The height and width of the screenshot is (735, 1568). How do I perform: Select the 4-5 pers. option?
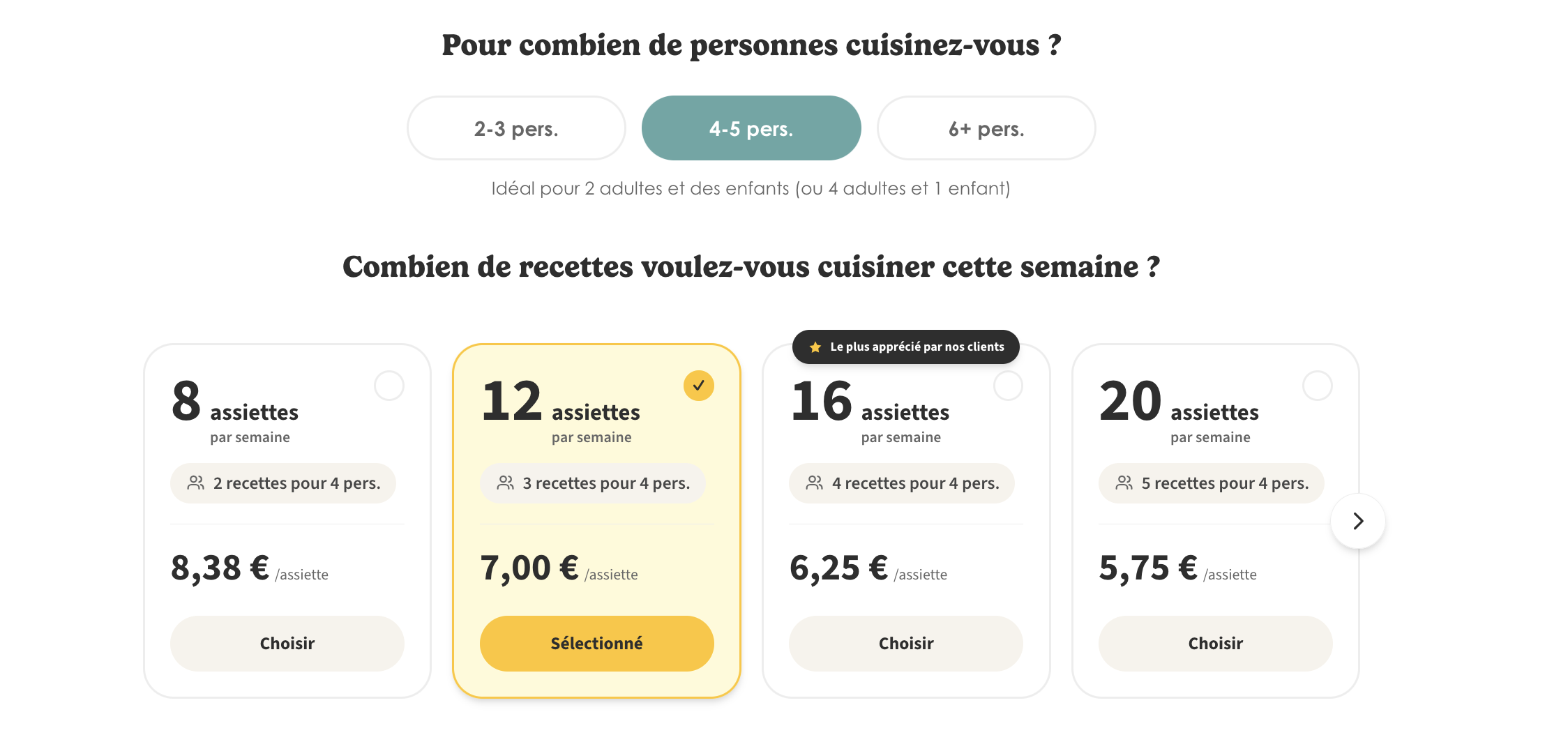[751, 128]
